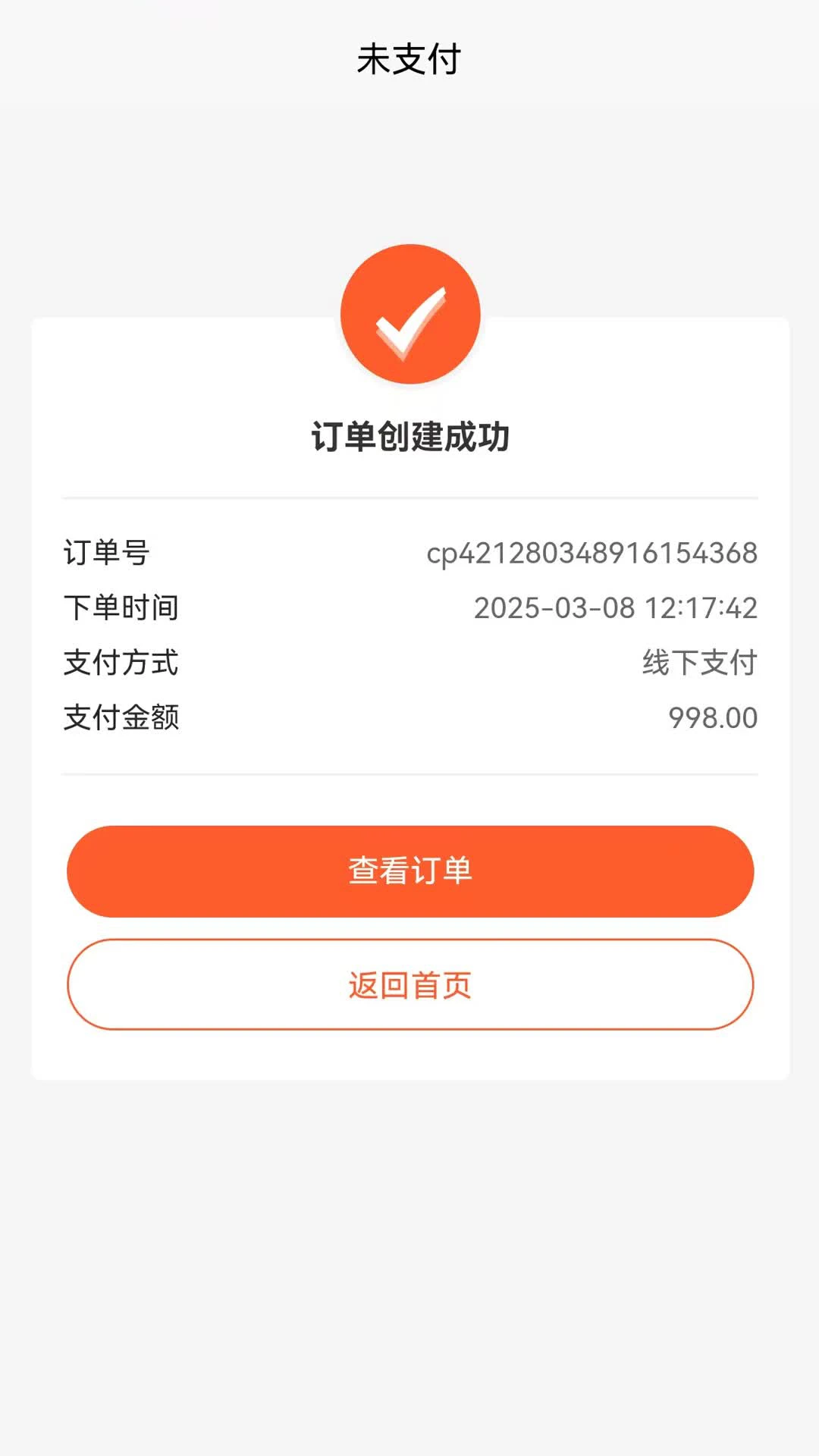819x1456 pixels.
Task: Tap the white check mark symbol
Action: (x=409, y=318)
